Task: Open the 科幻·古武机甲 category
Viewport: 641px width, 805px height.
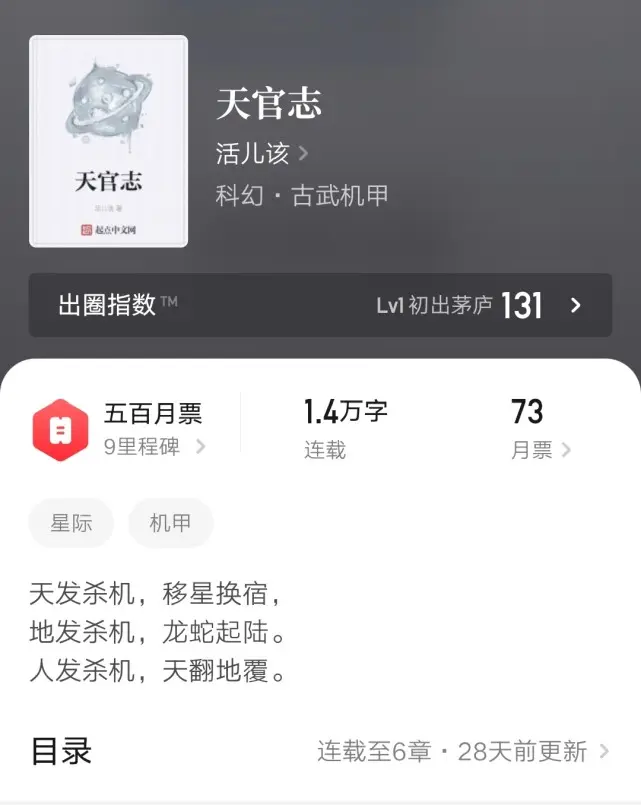Action: [x=302, y=195]
